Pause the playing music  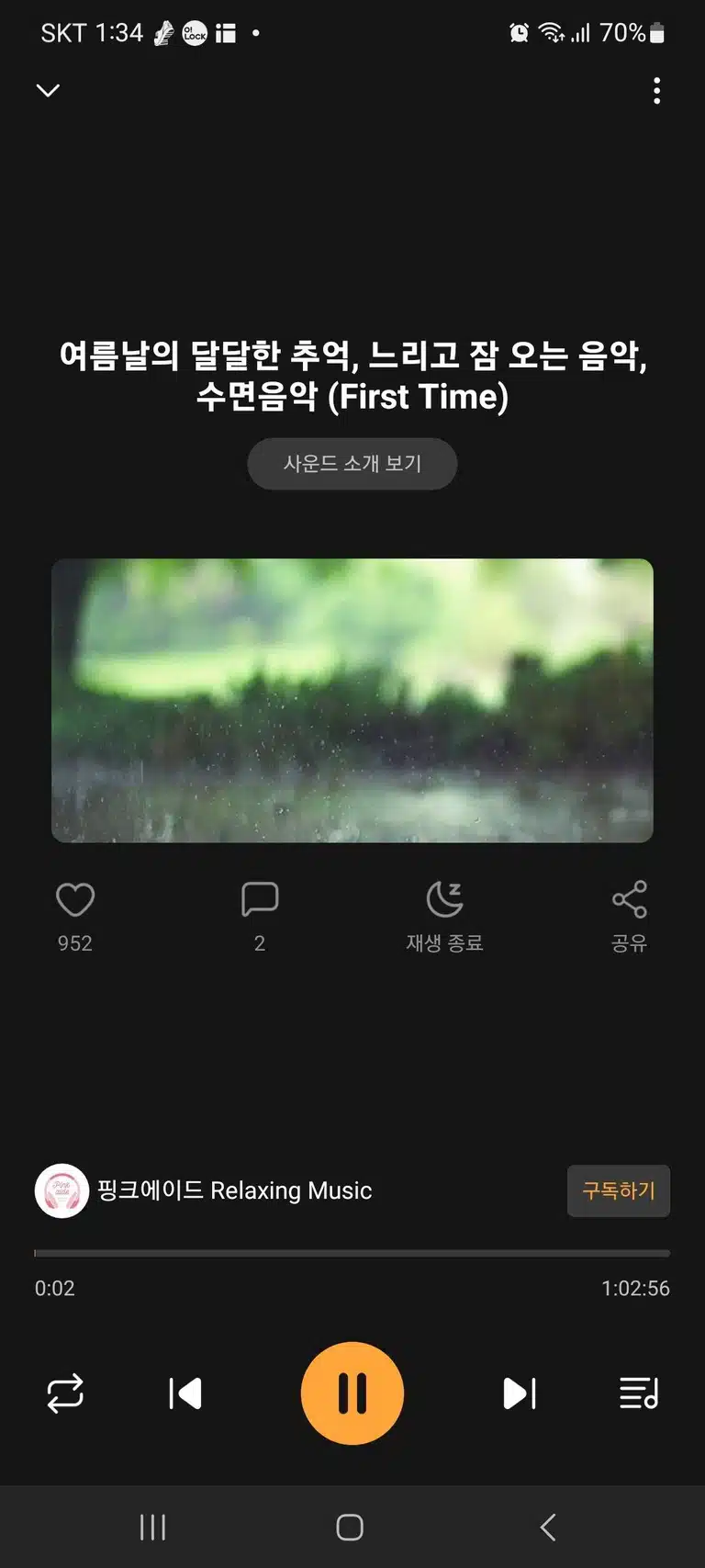coord(352,1393)
